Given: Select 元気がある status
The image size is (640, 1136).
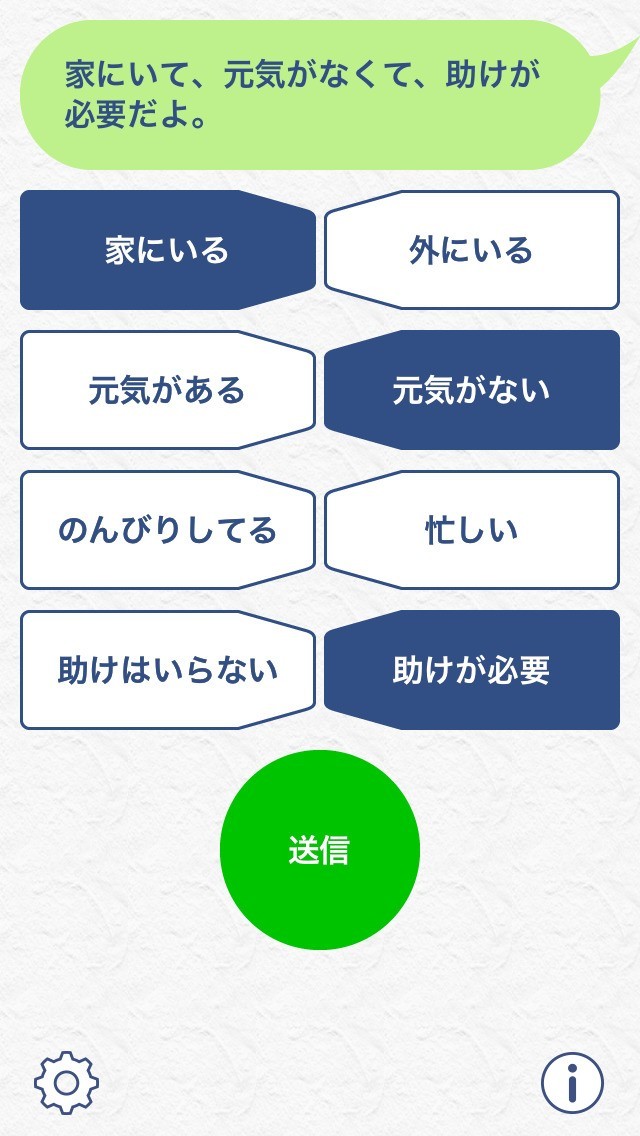Looking at the screenshot, I should (x=167, y=390).
